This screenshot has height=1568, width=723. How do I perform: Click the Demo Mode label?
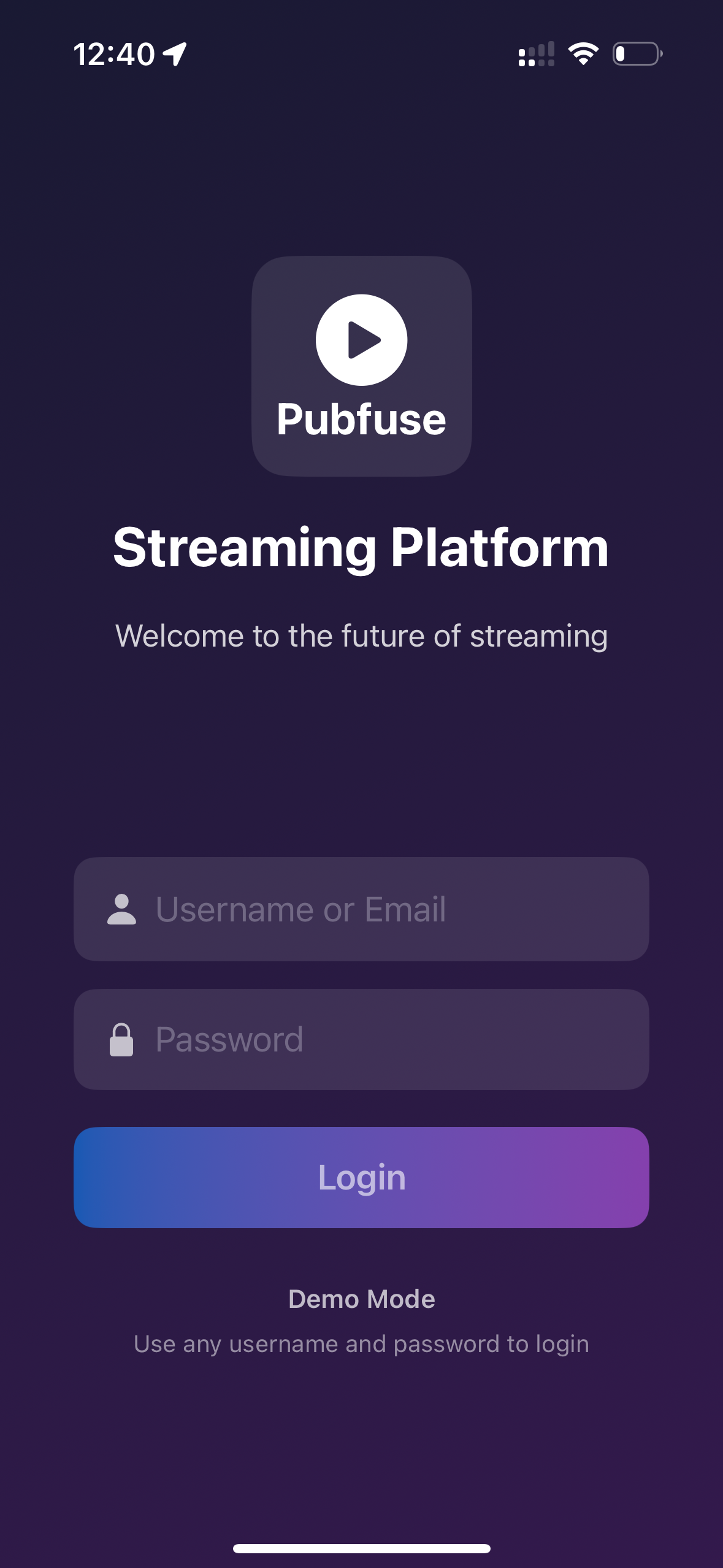point(361,1299)
